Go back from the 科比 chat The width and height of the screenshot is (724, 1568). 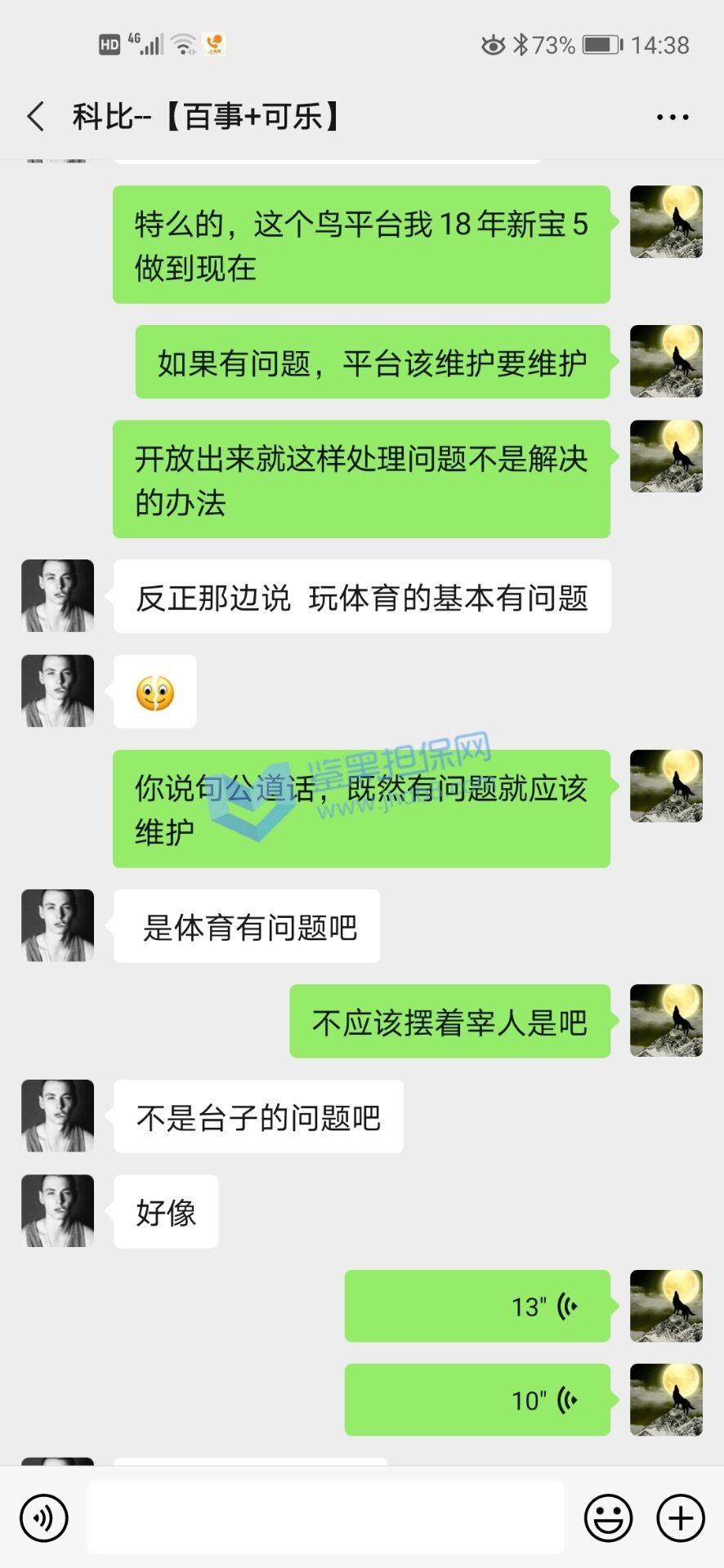tap(36, 117)
